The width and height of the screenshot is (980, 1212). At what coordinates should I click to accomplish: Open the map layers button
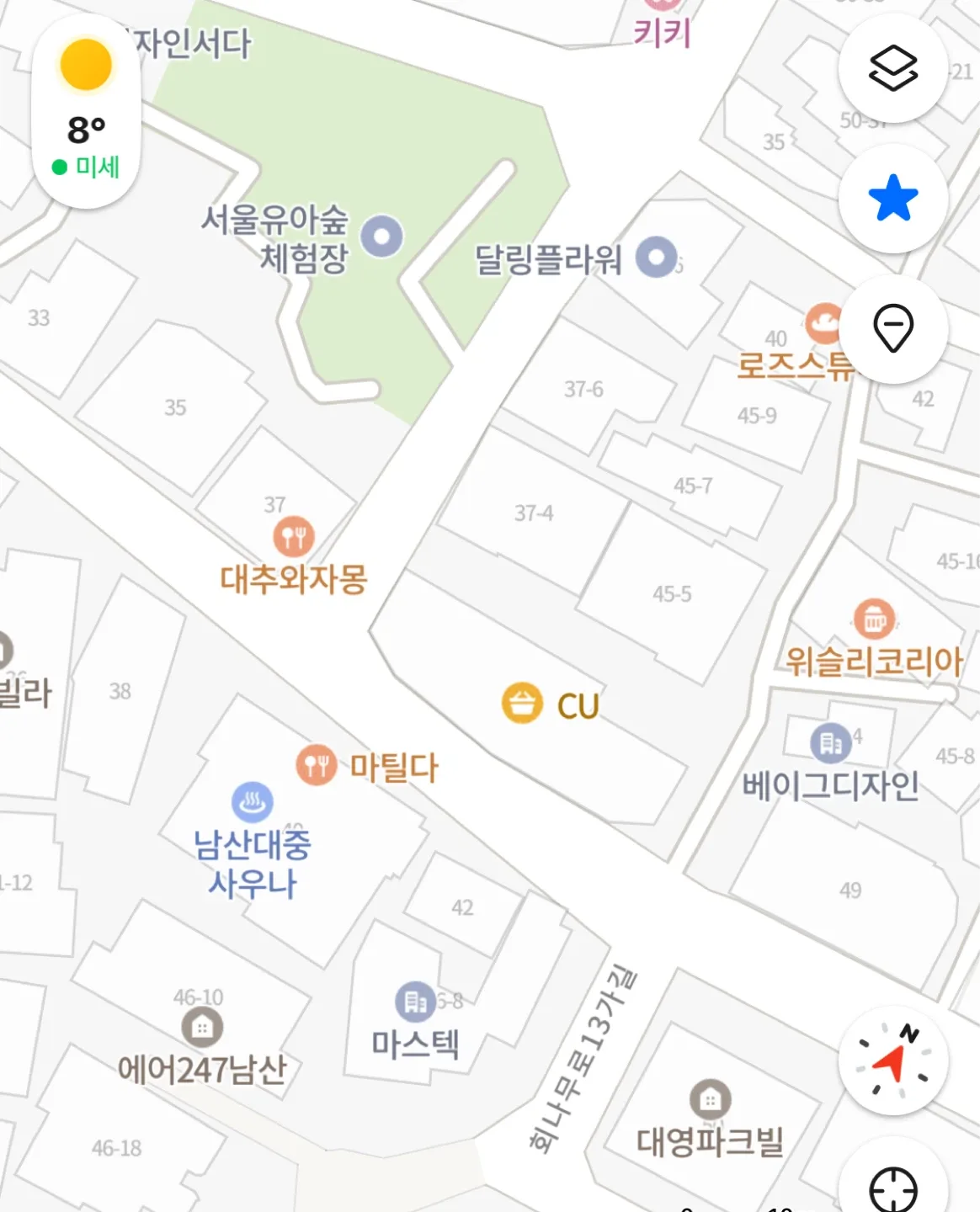pos(892,68)
